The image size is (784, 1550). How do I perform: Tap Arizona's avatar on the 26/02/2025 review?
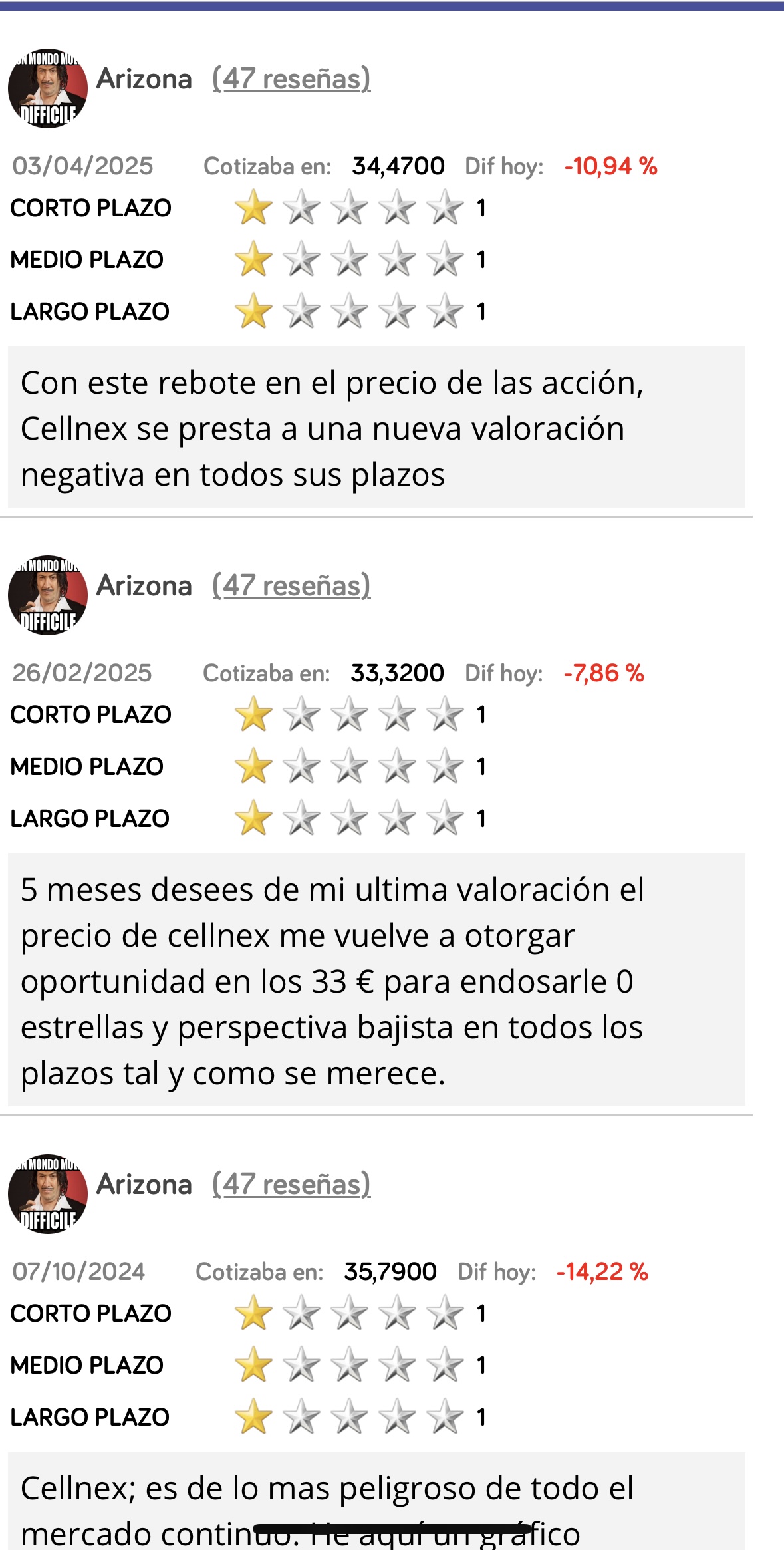coord(48,595)
